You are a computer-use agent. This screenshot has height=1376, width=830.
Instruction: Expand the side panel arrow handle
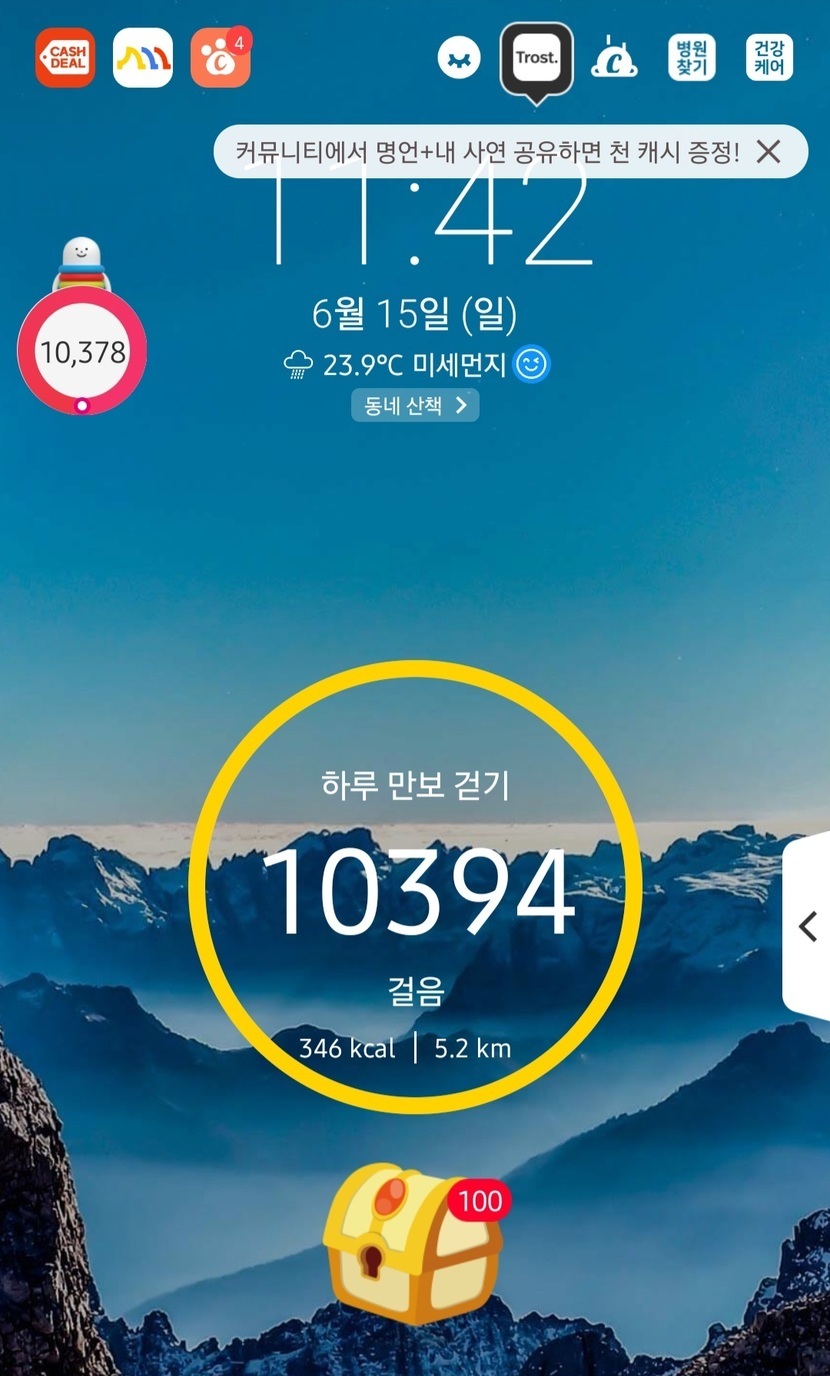tap(808, 927)
